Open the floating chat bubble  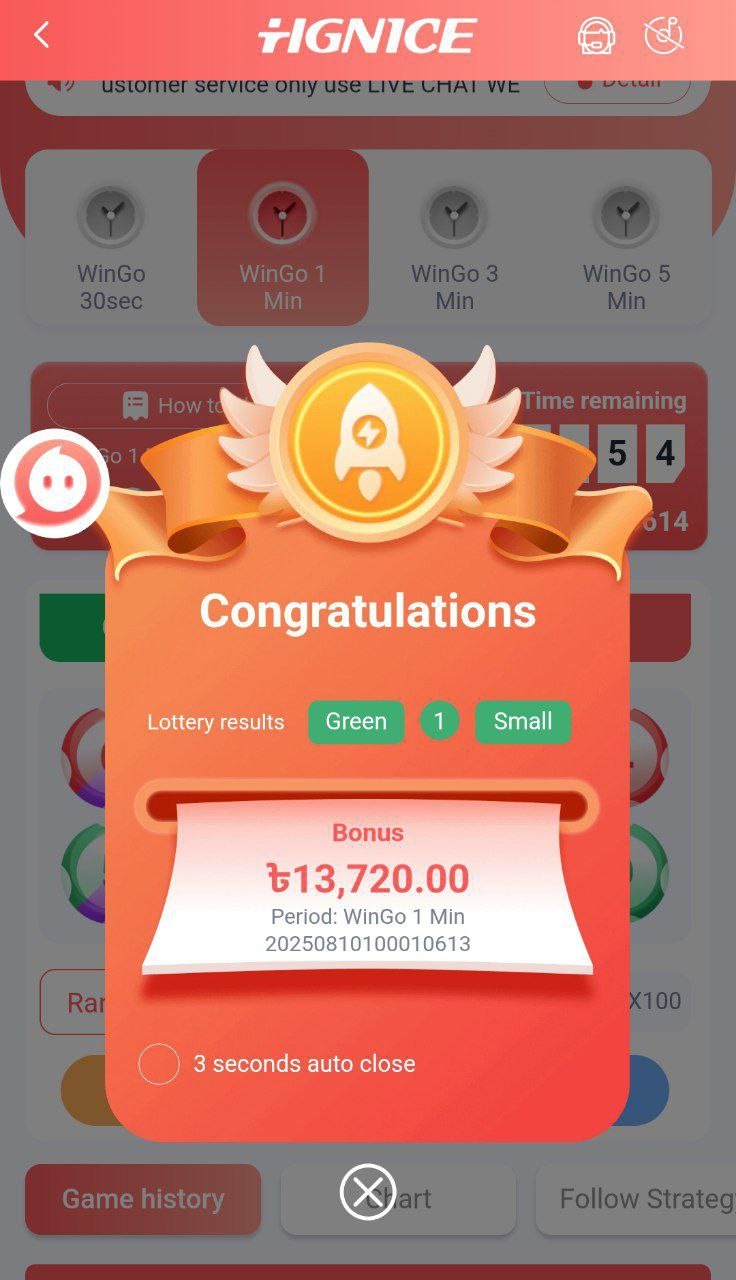coord(55,484)
